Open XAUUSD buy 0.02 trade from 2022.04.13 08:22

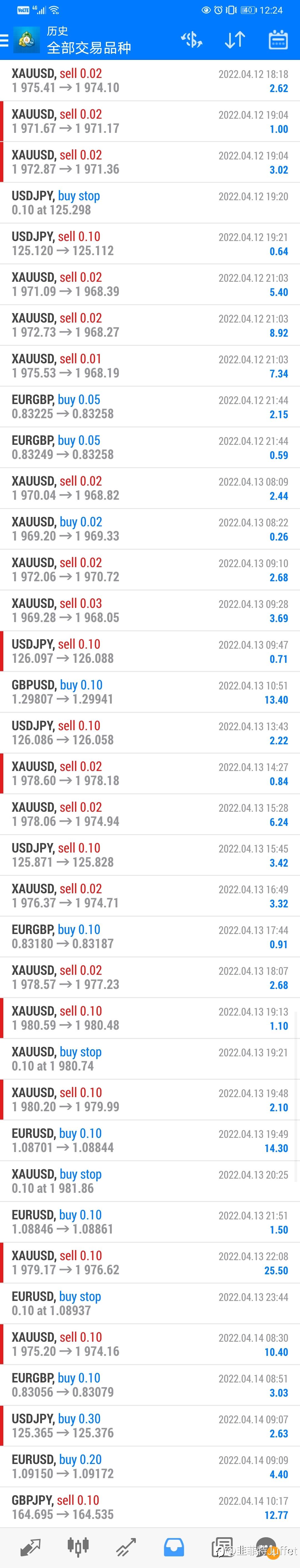tap(150, 529)
